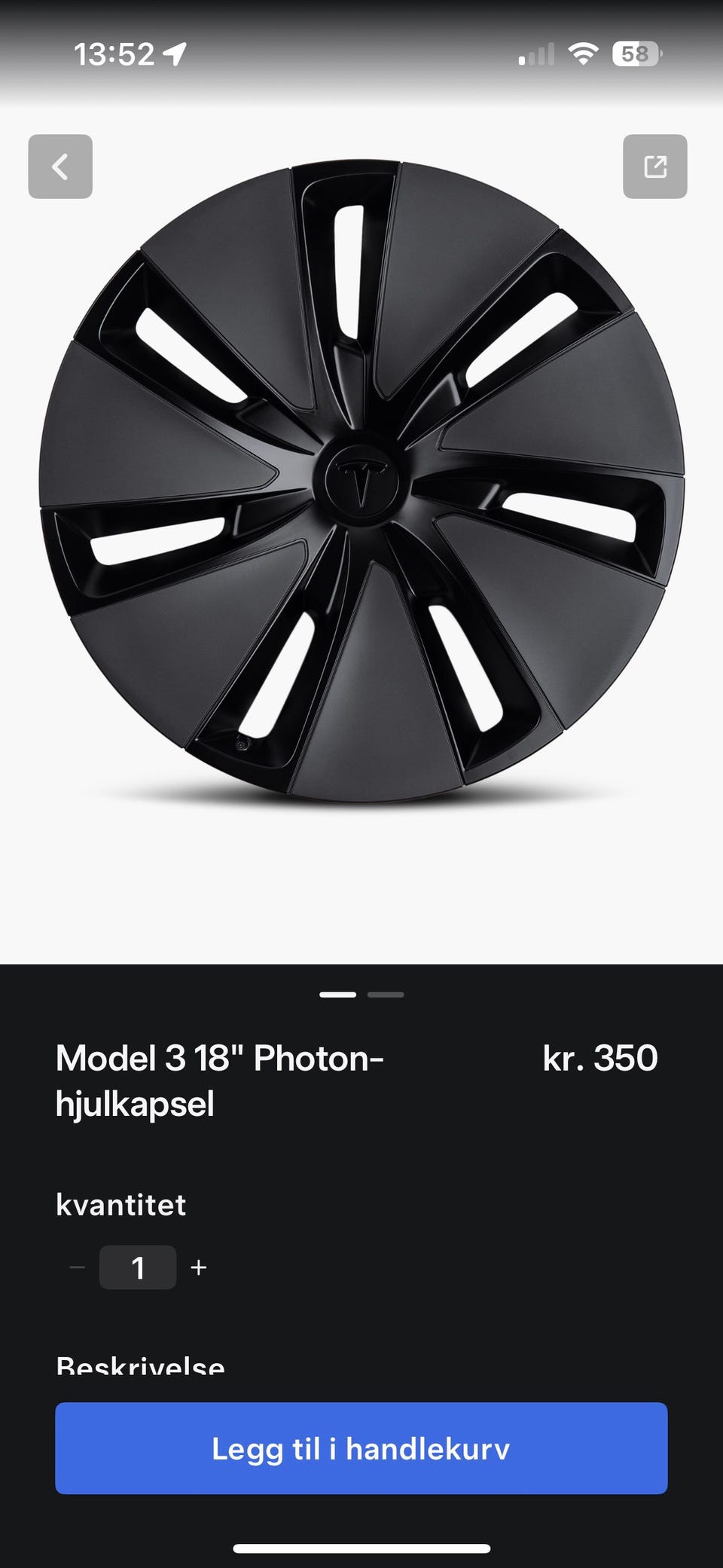Tap the quantity field showing 1

tap(138, 1267)
